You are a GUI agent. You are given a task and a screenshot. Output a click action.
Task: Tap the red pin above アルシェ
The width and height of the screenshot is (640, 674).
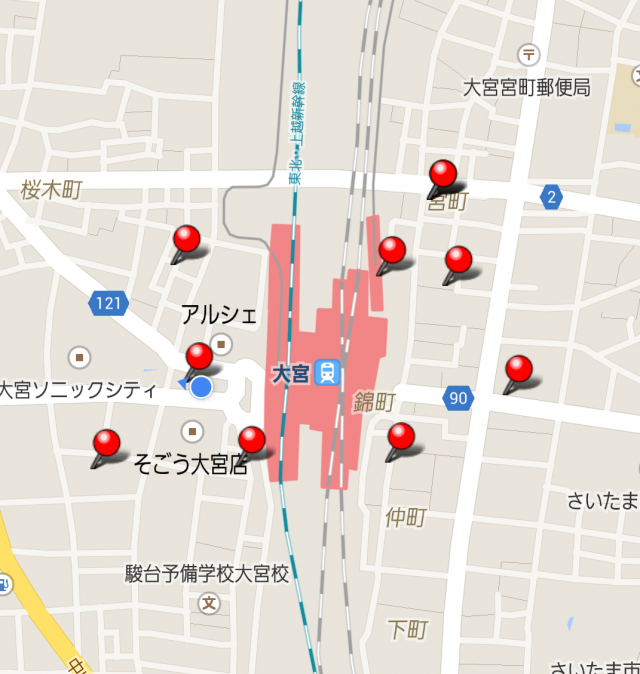187,240
